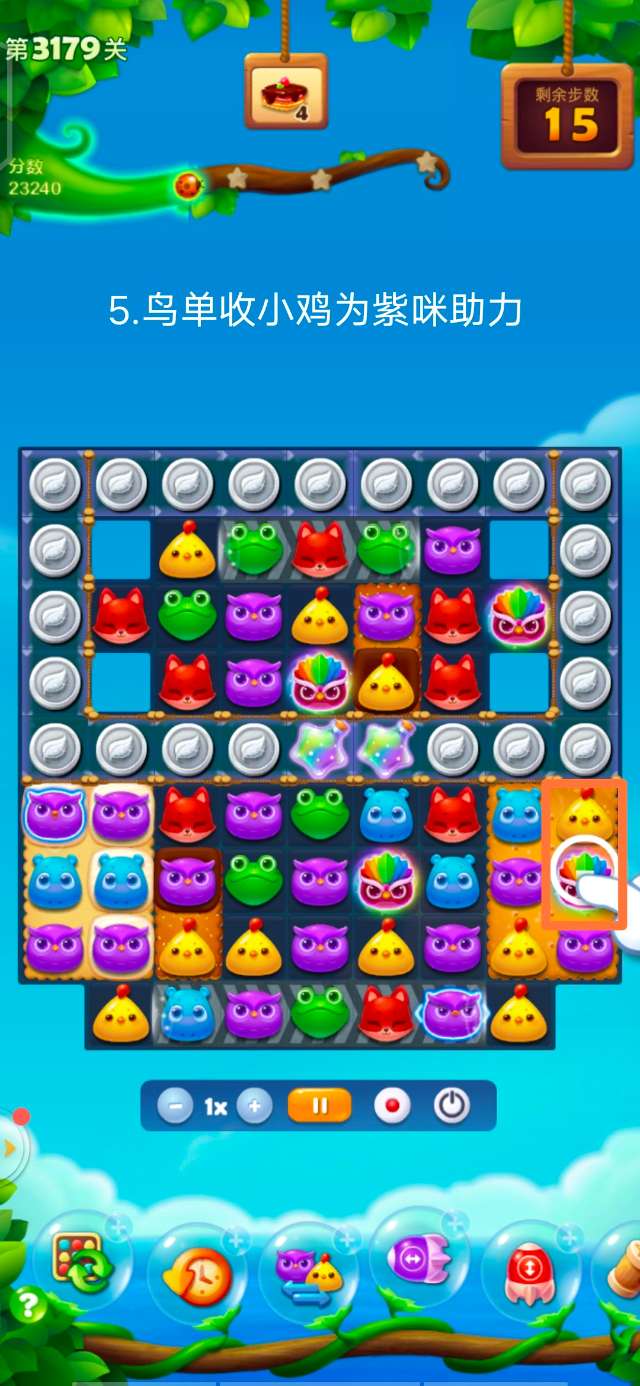640x1386 pixels.
Task: Increase the replay speed with plus
Action: tap(255, 1106)
